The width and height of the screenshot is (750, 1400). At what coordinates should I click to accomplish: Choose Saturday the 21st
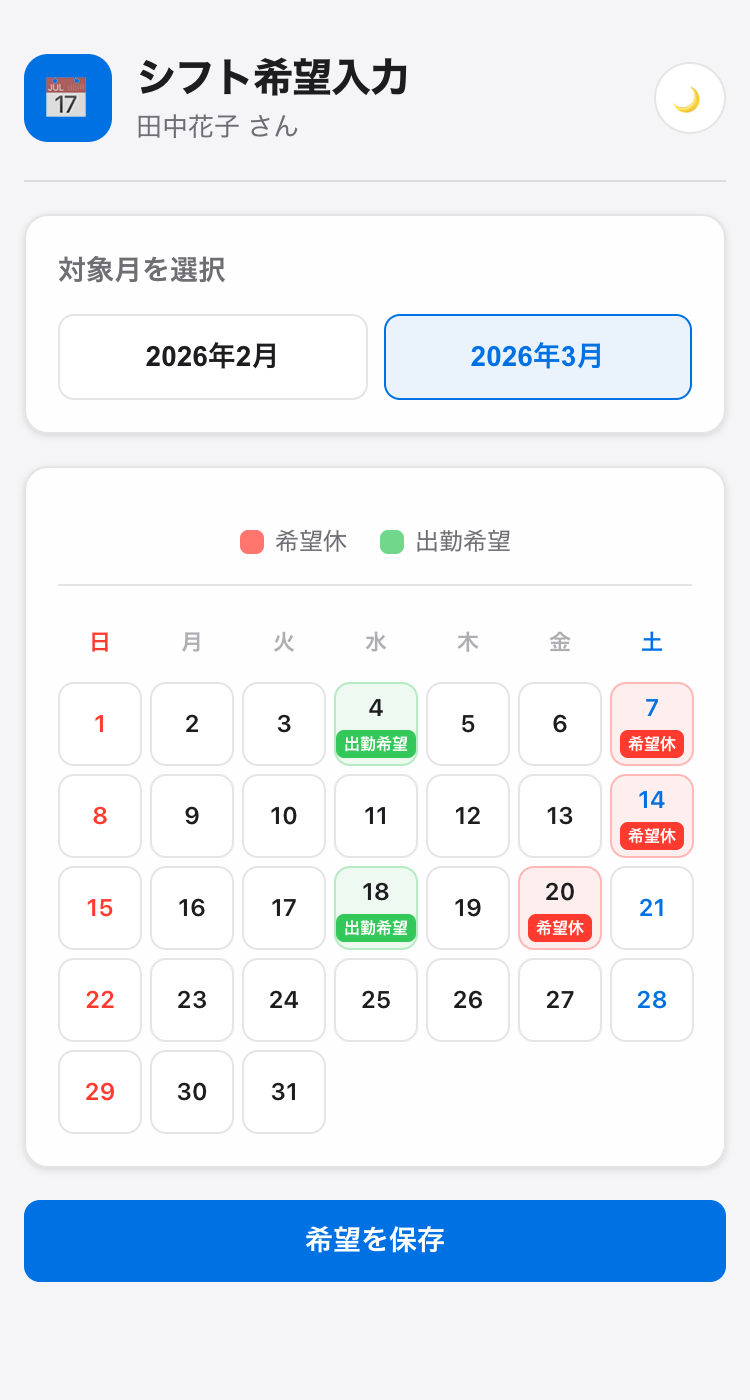652,908
